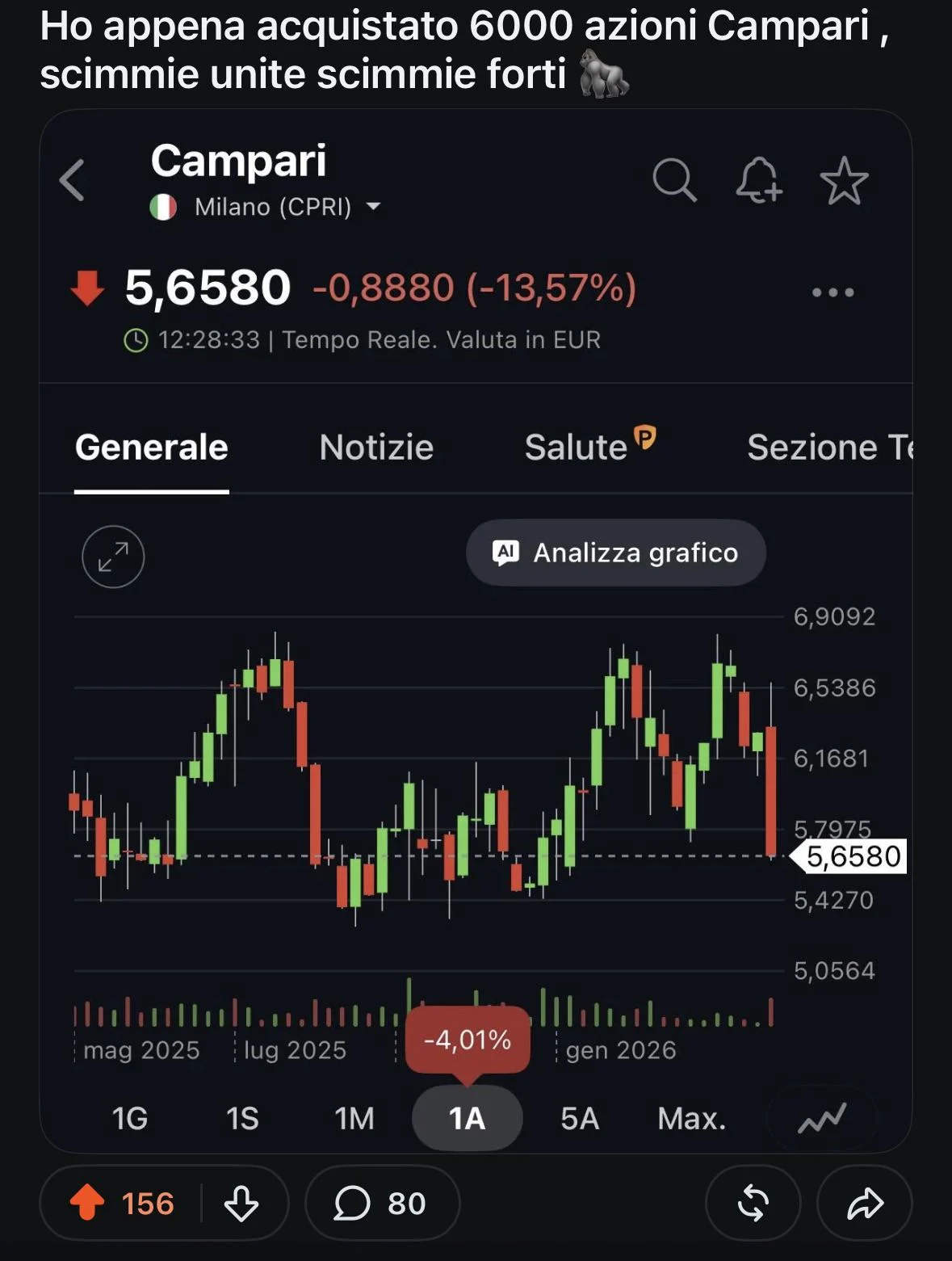Upvote the Campari shares post
The width and height of the screenshot is (952, 1261).
[87, 1203]
